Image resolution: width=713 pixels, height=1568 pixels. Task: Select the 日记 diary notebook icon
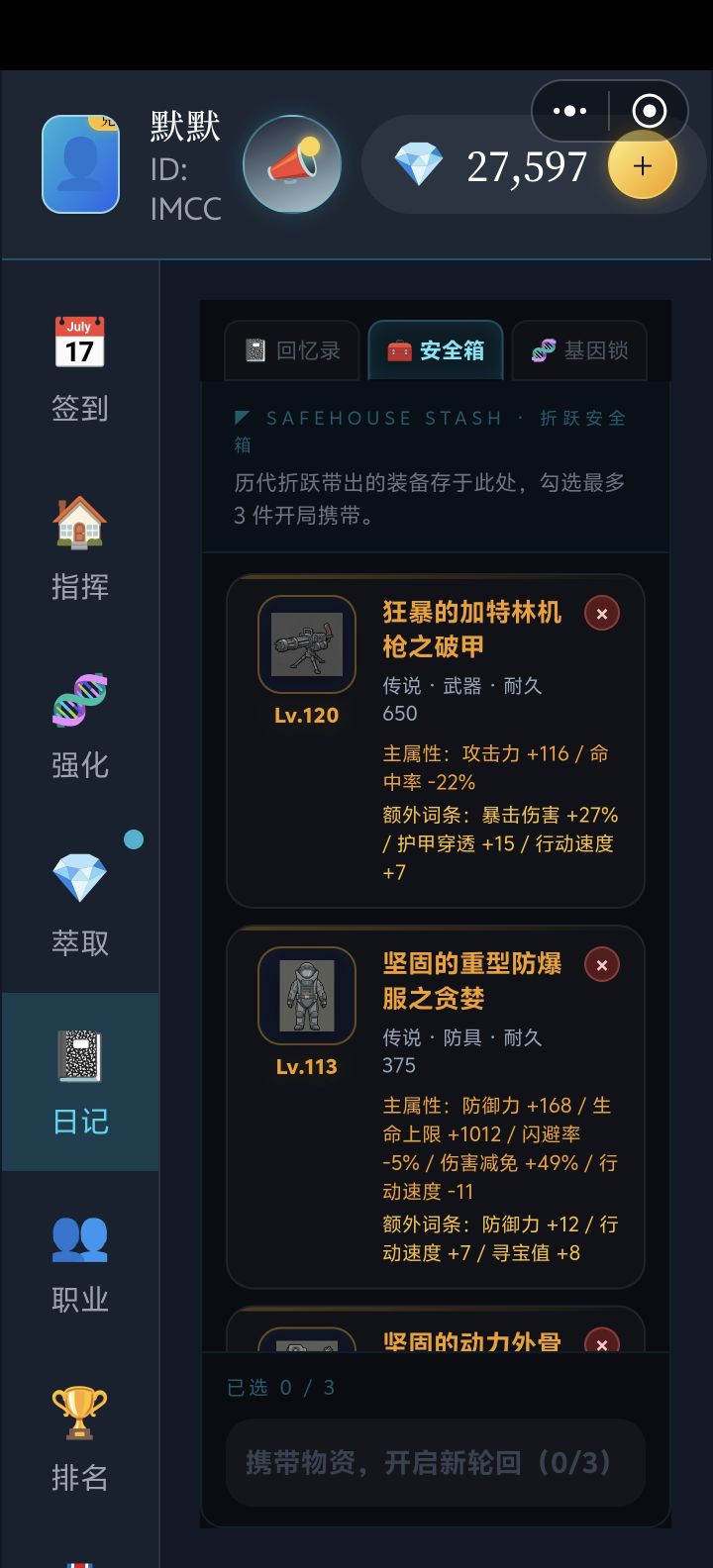click(79, 1056)
